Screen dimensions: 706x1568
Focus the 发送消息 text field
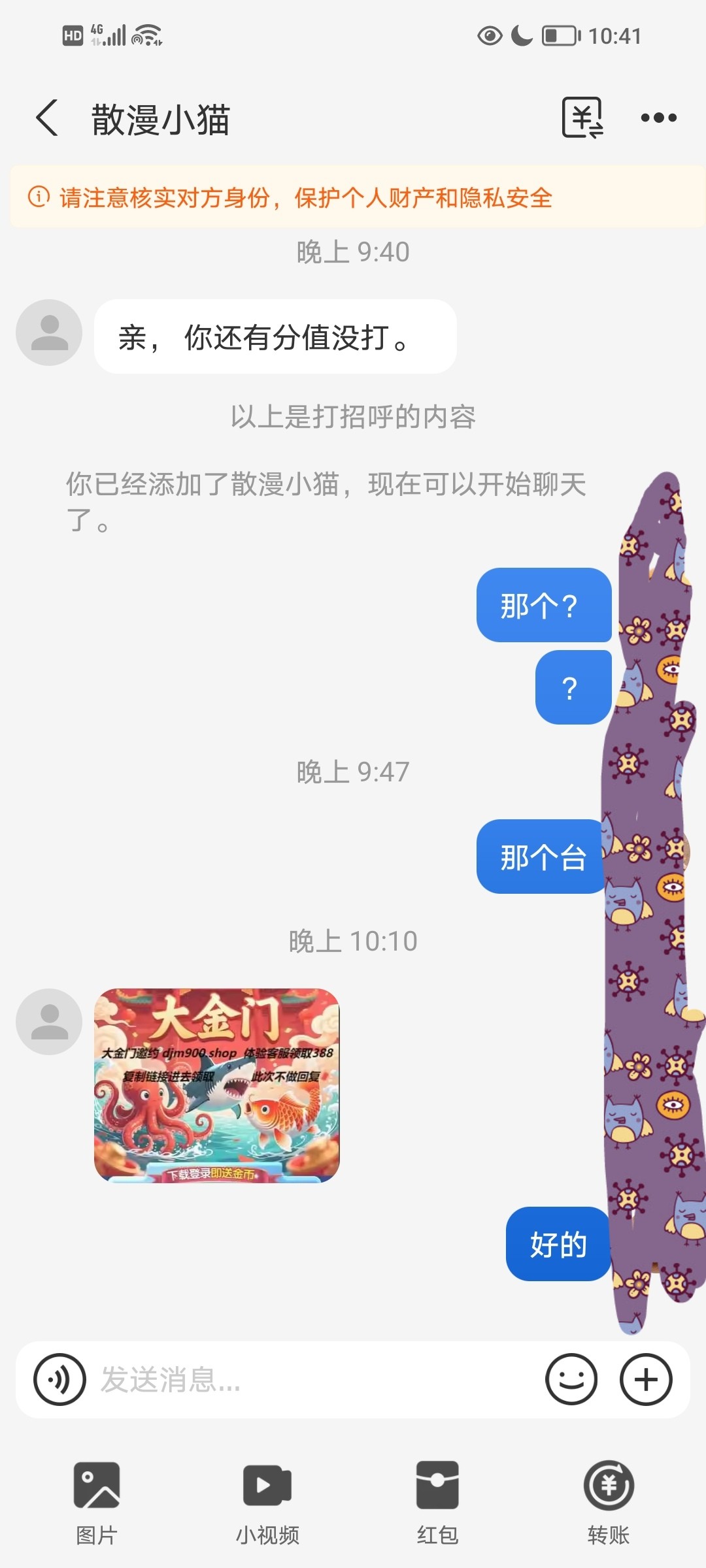[x=314, y=1379]
